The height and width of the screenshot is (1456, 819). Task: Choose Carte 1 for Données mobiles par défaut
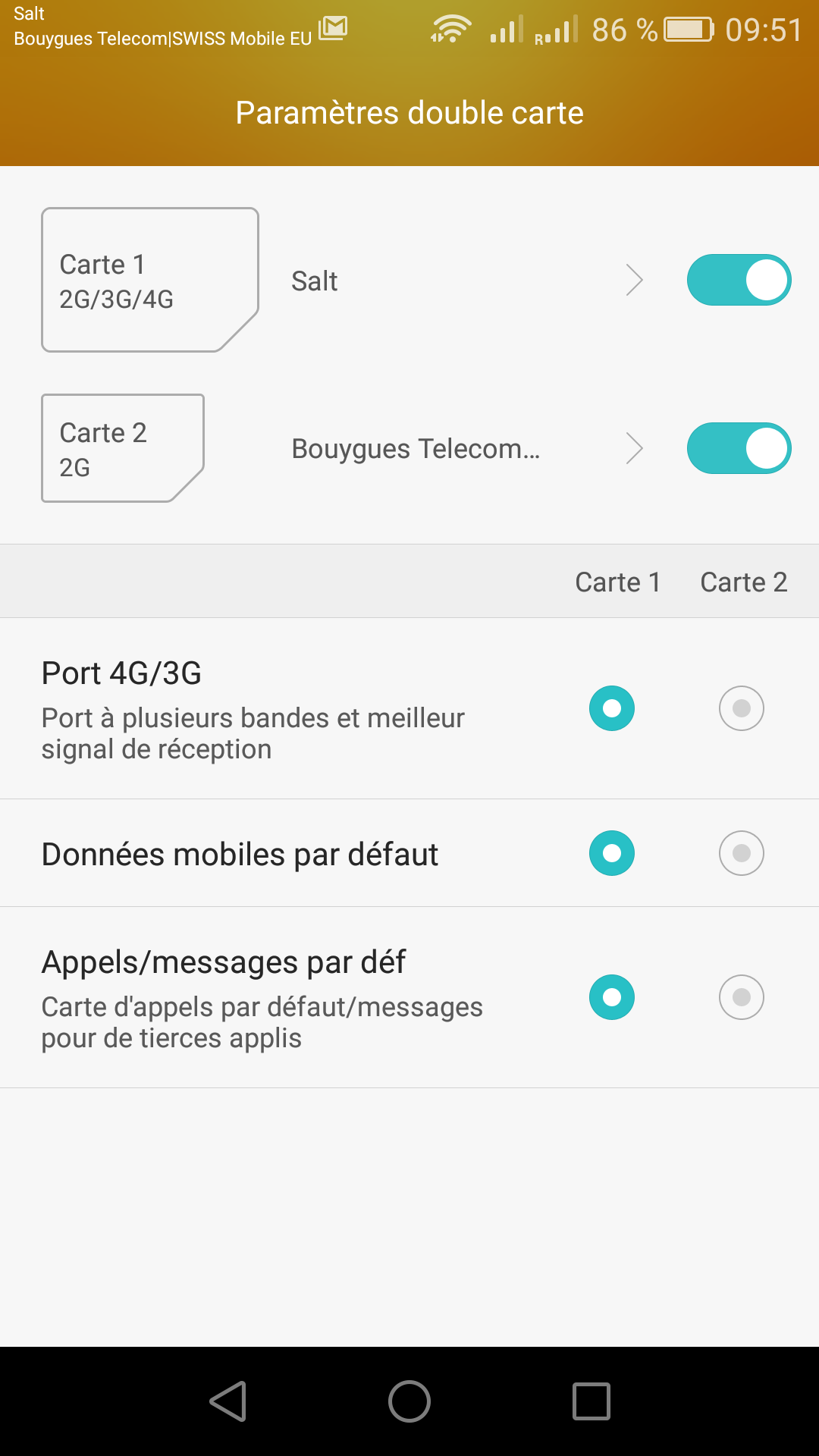click(x=611, y=853)
